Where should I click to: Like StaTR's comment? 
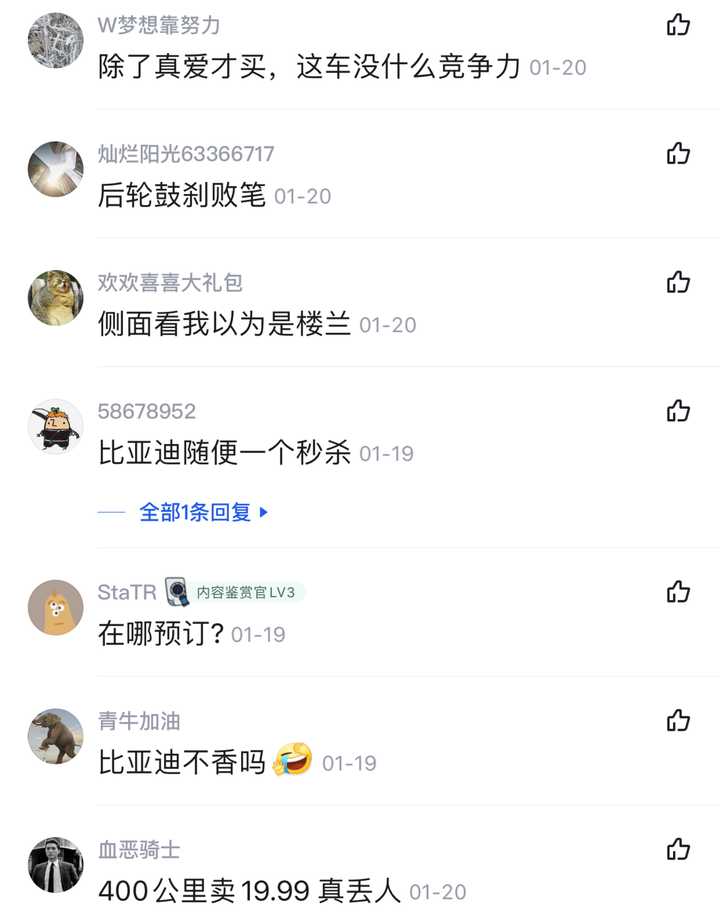coord(678,592)
